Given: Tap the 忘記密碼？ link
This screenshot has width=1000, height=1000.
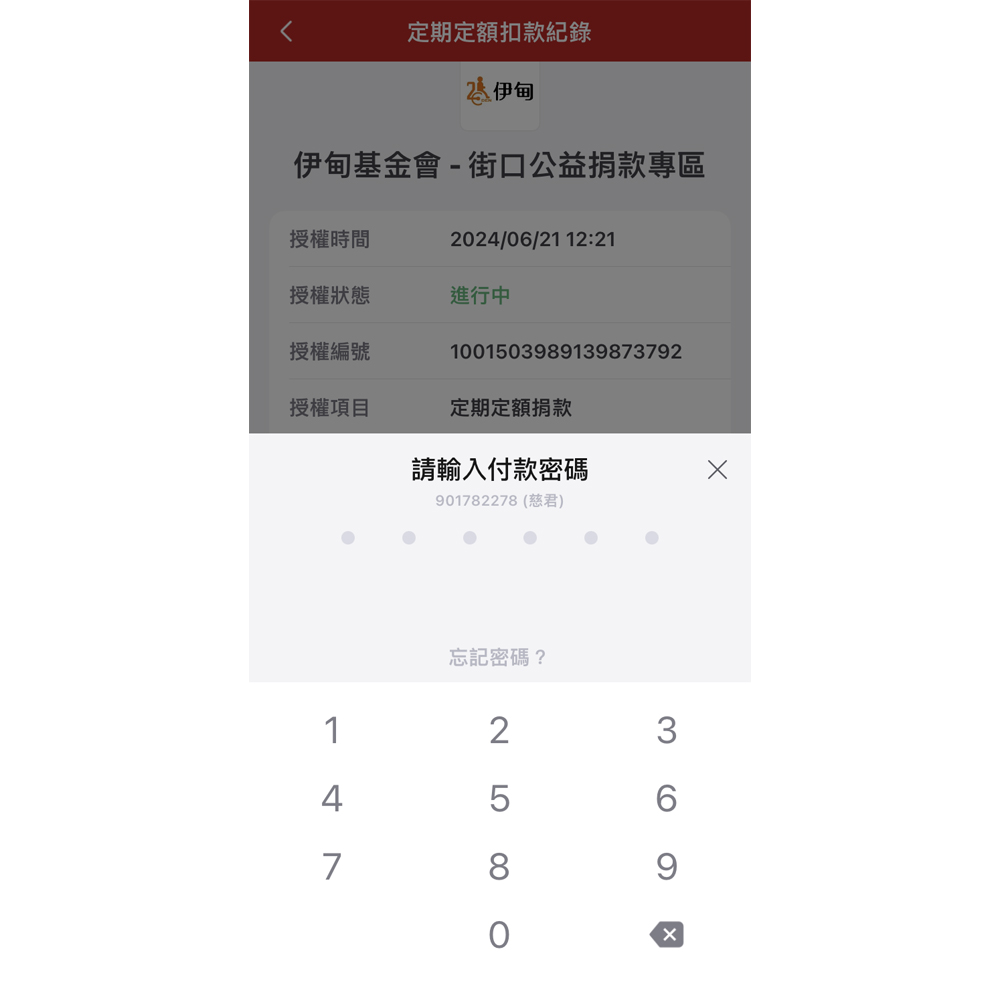Looking at the screenshot, I should coord(498,657).
